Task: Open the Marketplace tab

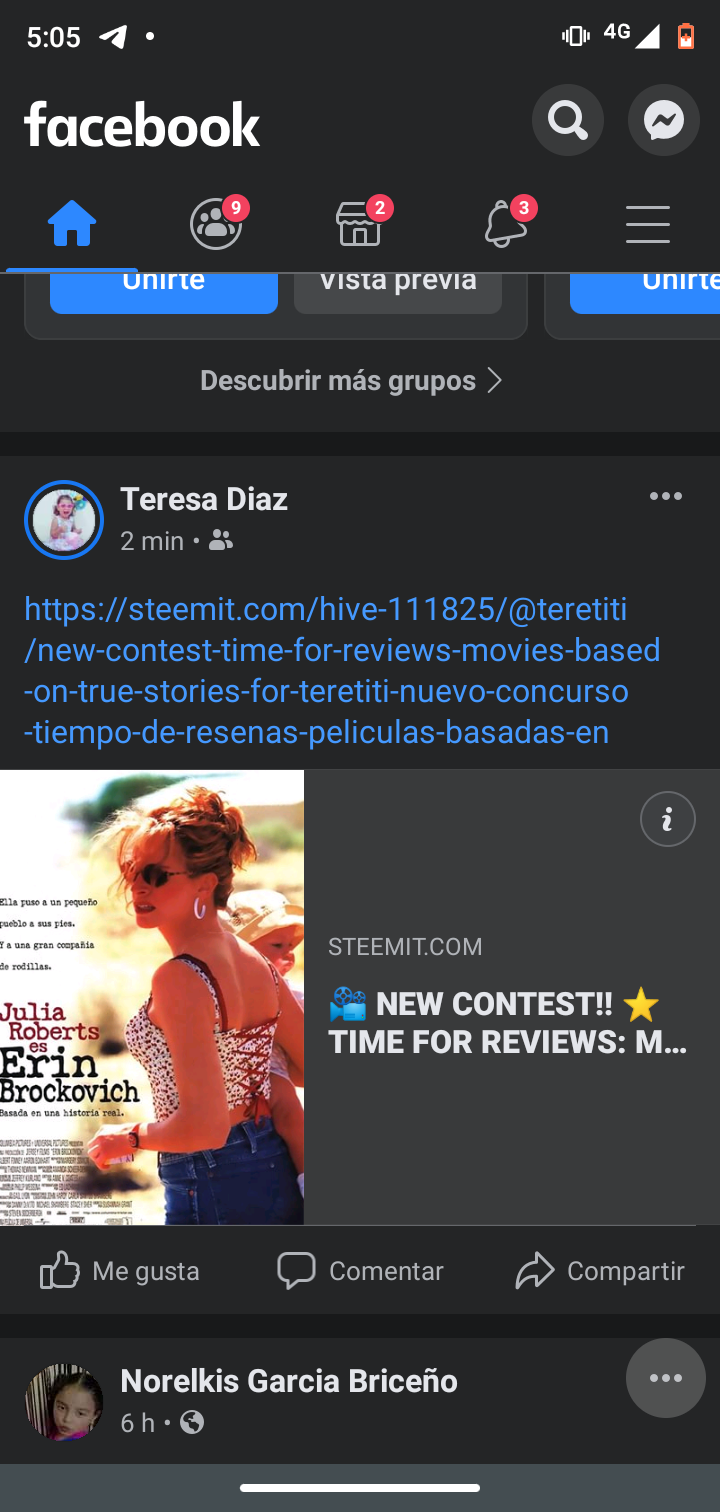Action: 360,223
